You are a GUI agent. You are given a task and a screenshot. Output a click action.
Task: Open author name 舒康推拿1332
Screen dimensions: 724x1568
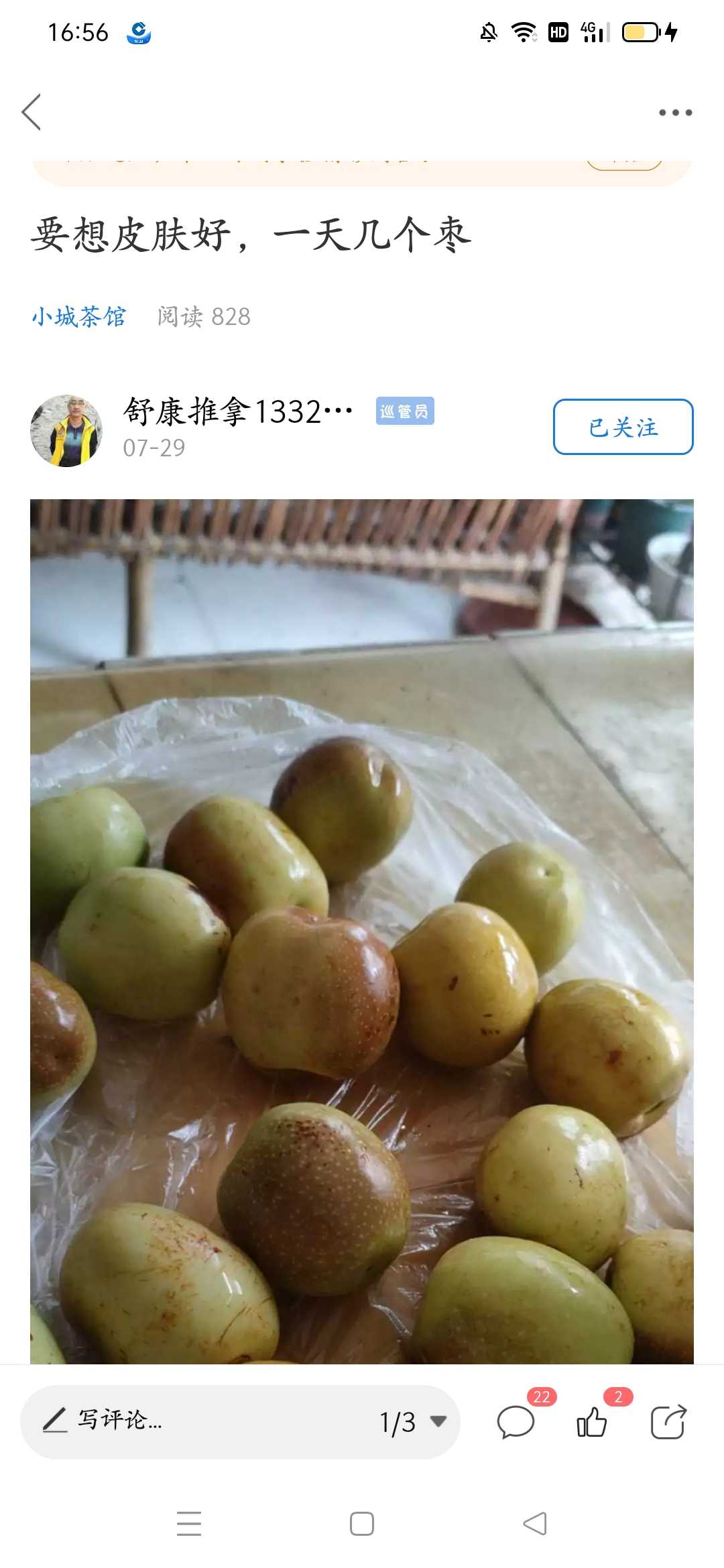click(238, 411)
